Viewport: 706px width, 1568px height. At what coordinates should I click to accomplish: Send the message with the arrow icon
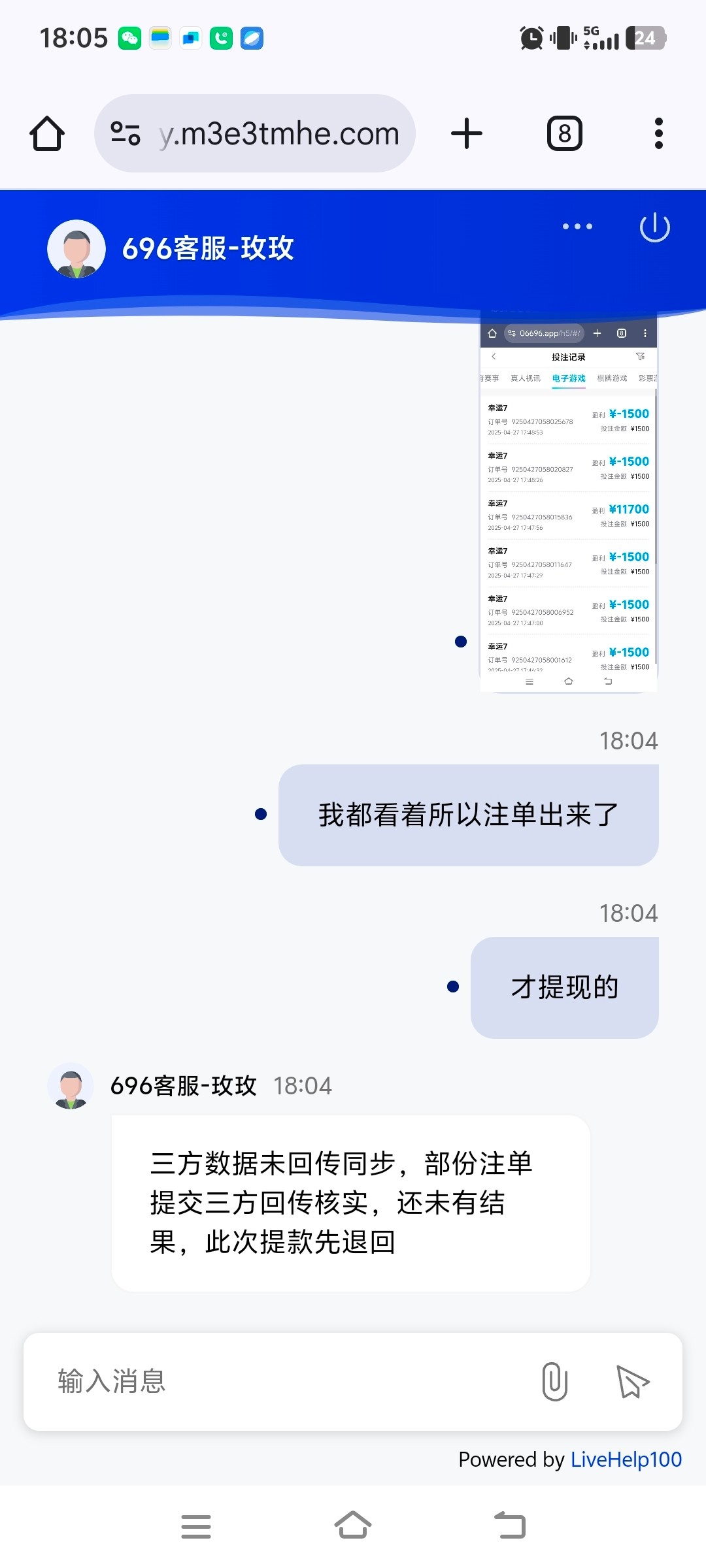633,1381
